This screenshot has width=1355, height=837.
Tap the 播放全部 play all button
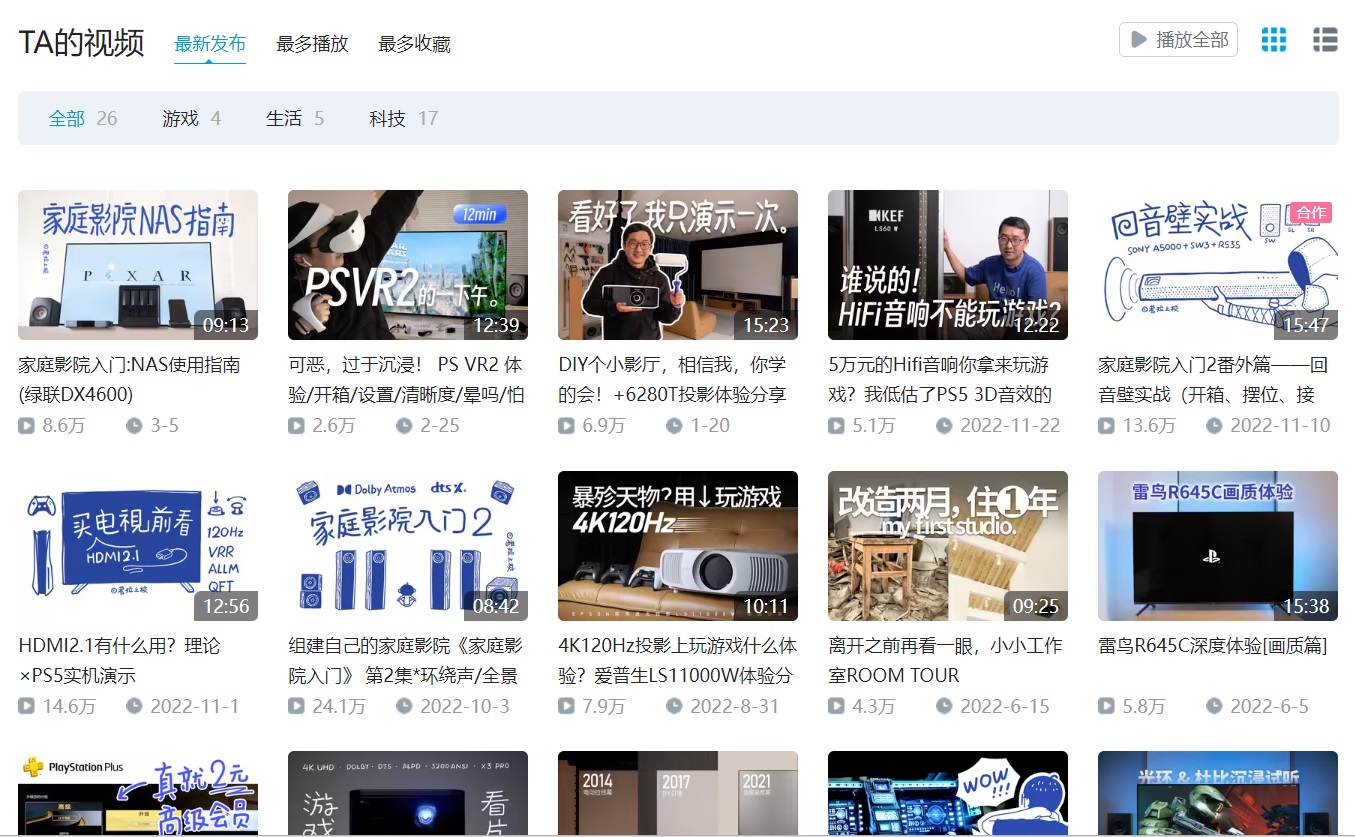tap(1178, 40)
